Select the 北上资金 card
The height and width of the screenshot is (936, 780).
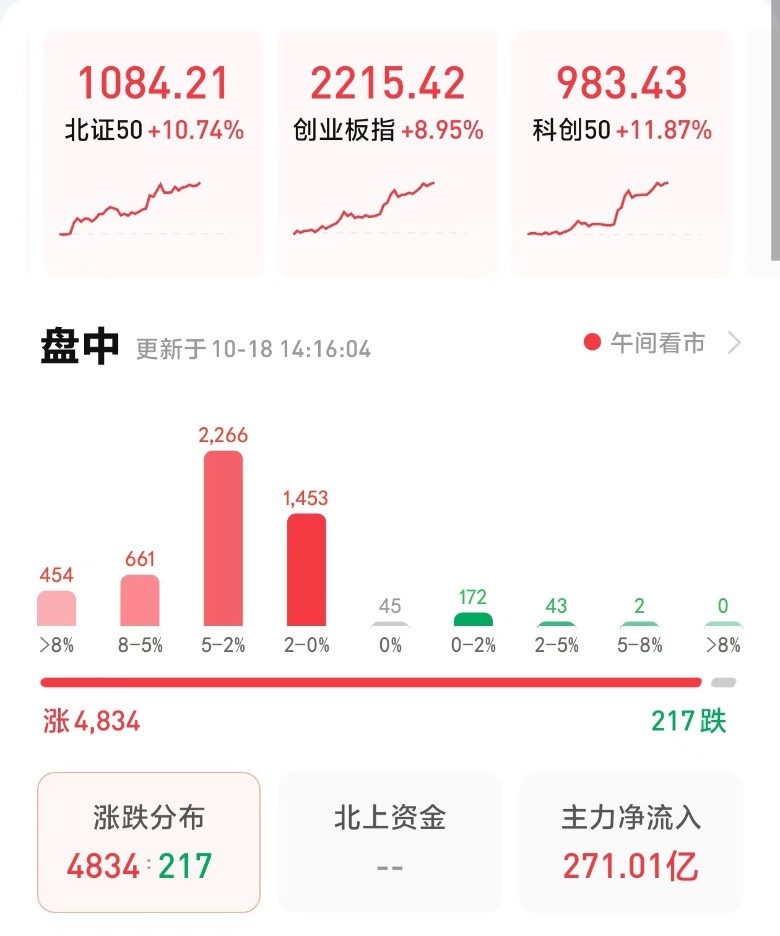click(389, 842)
